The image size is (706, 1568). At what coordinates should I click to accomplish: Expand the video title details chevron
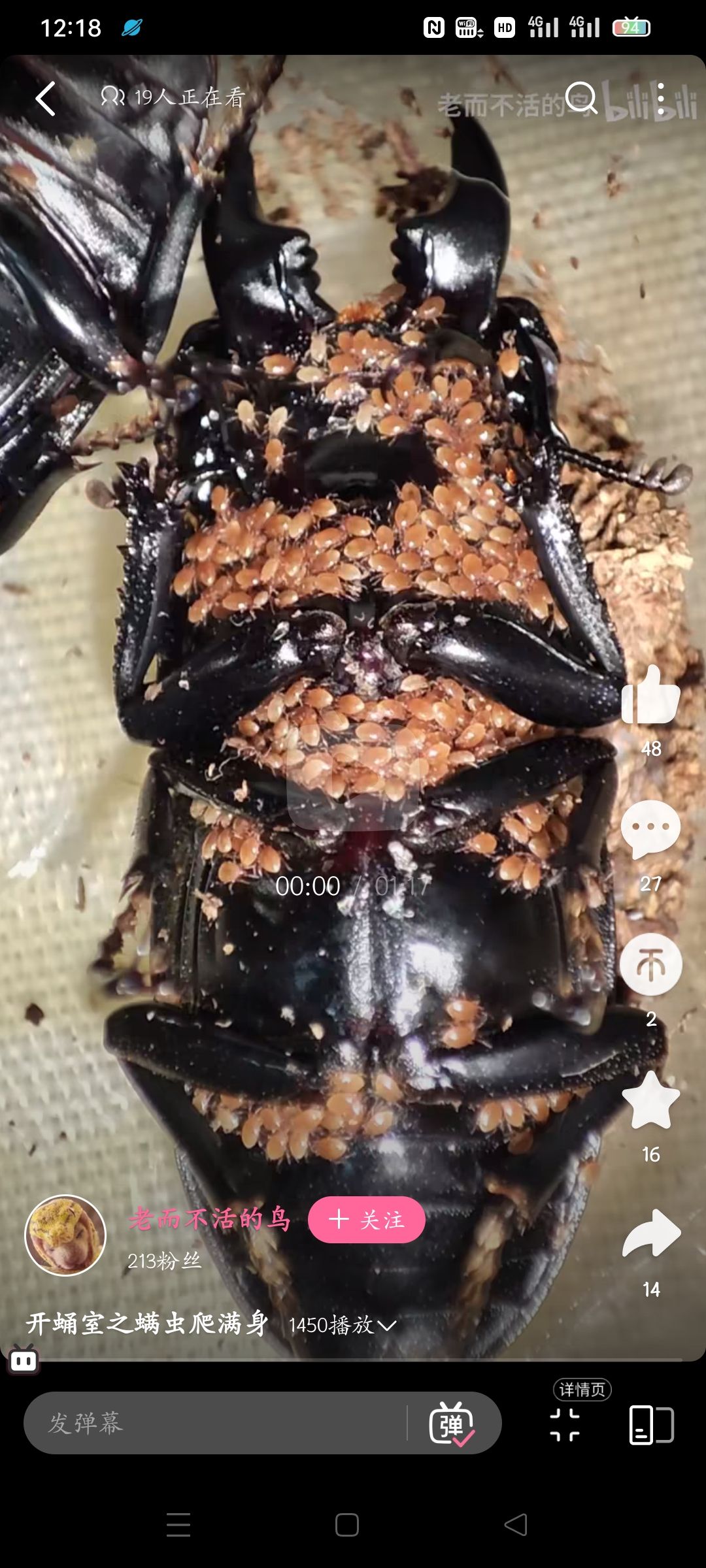[387, 1326]
